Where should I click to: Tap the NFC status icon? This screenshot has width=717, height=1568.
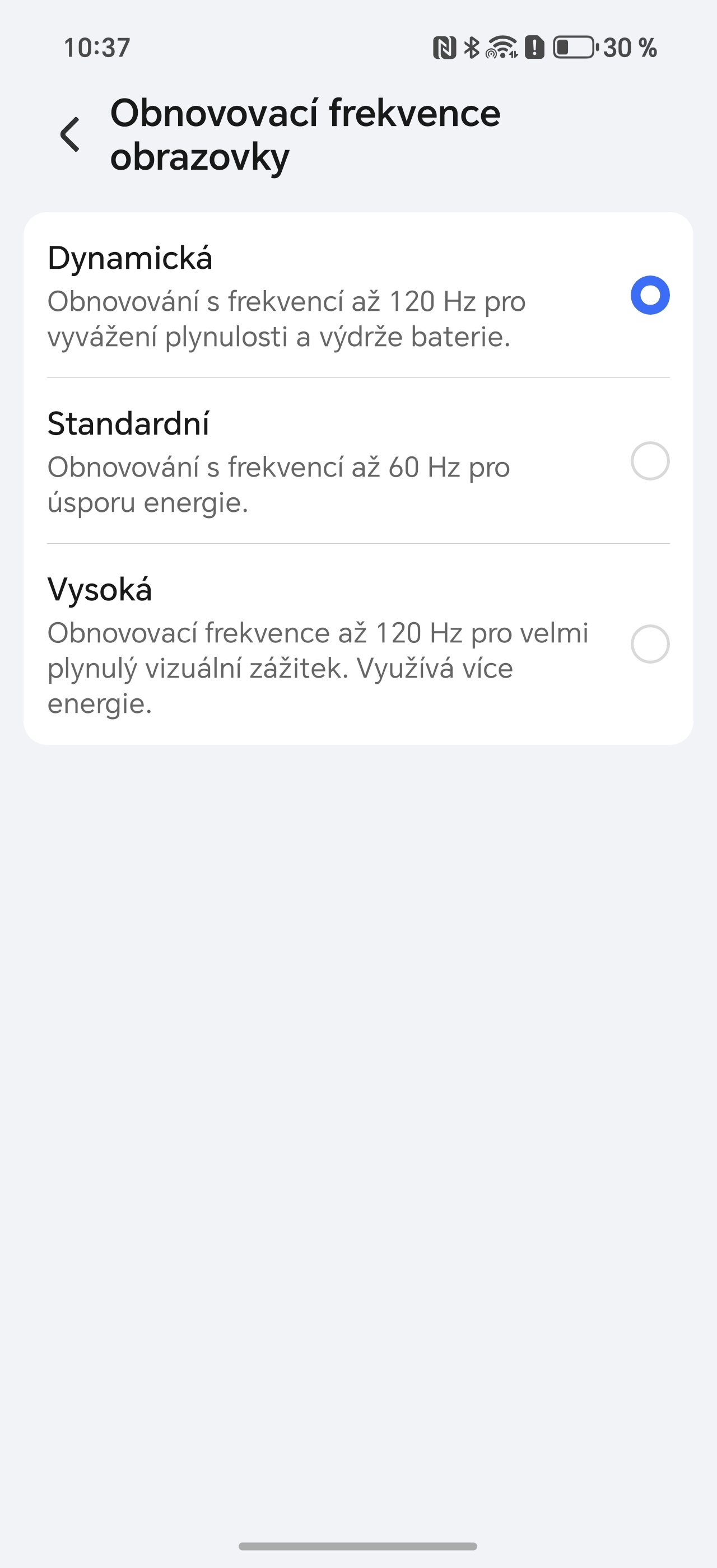pos(446,48)
